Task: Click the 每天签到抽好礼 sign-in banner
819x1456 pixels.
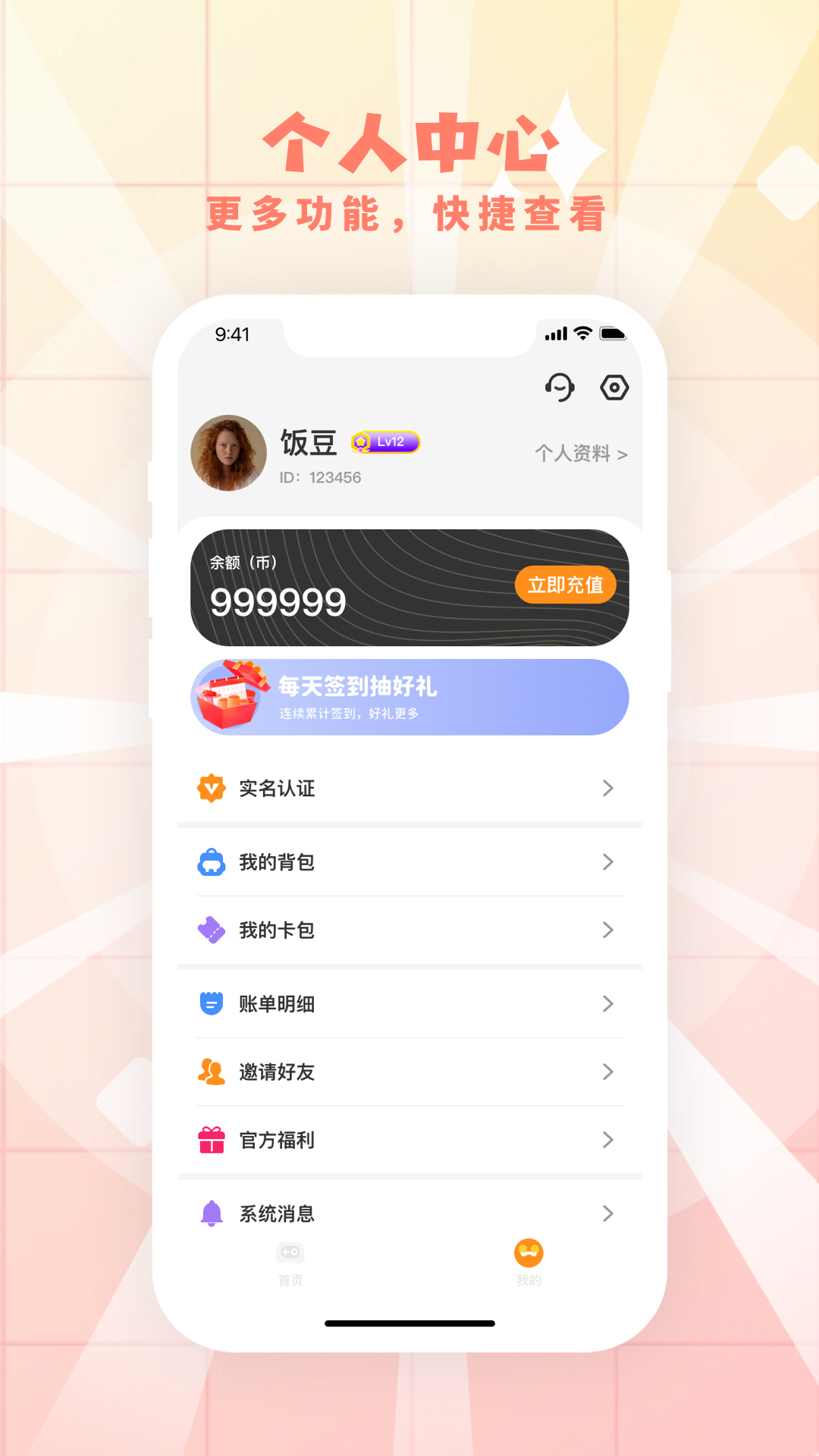Action: click(x=409, y=697)
